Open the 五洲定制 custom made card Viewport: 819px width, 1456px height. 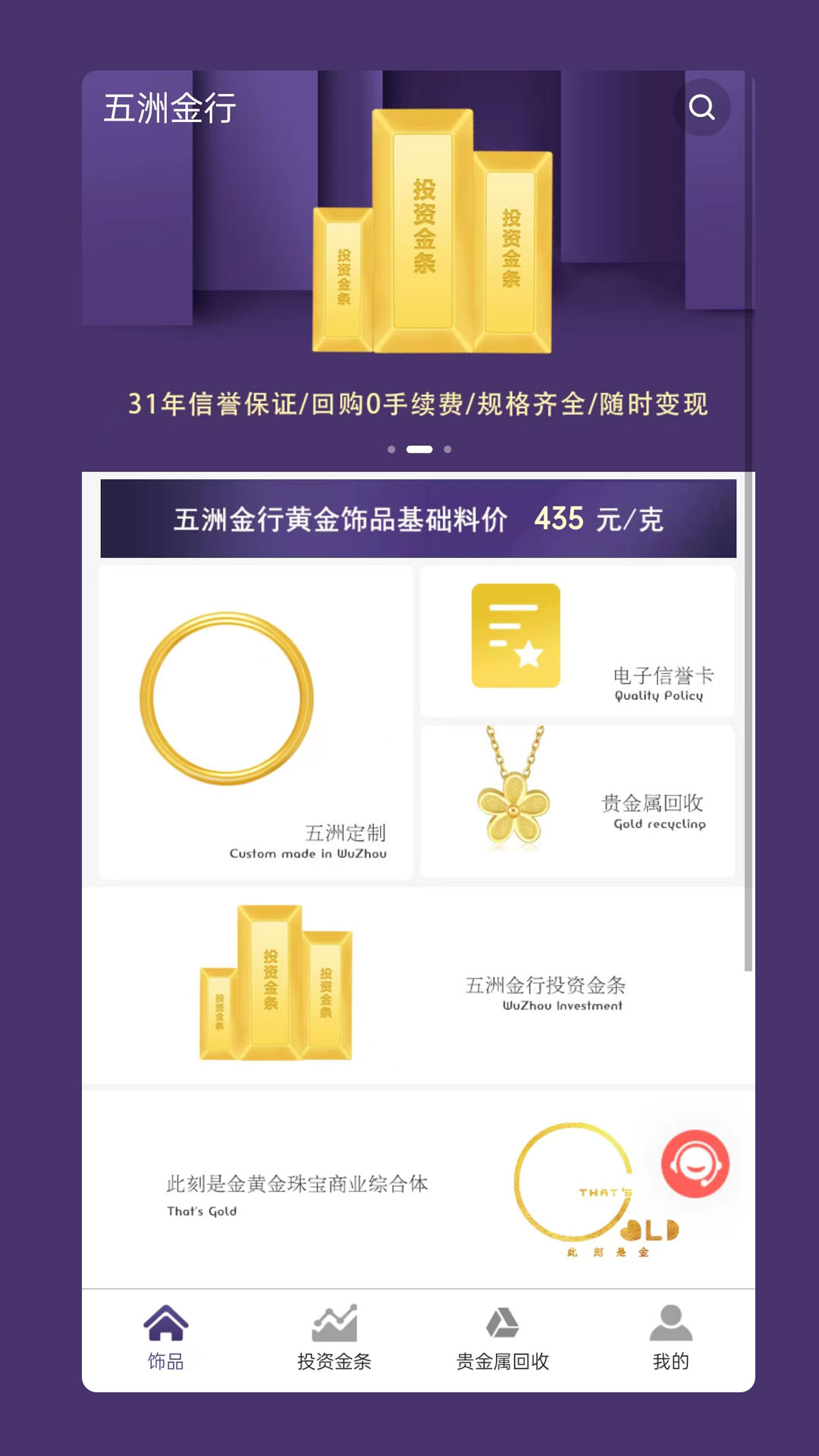click(256, 722)
